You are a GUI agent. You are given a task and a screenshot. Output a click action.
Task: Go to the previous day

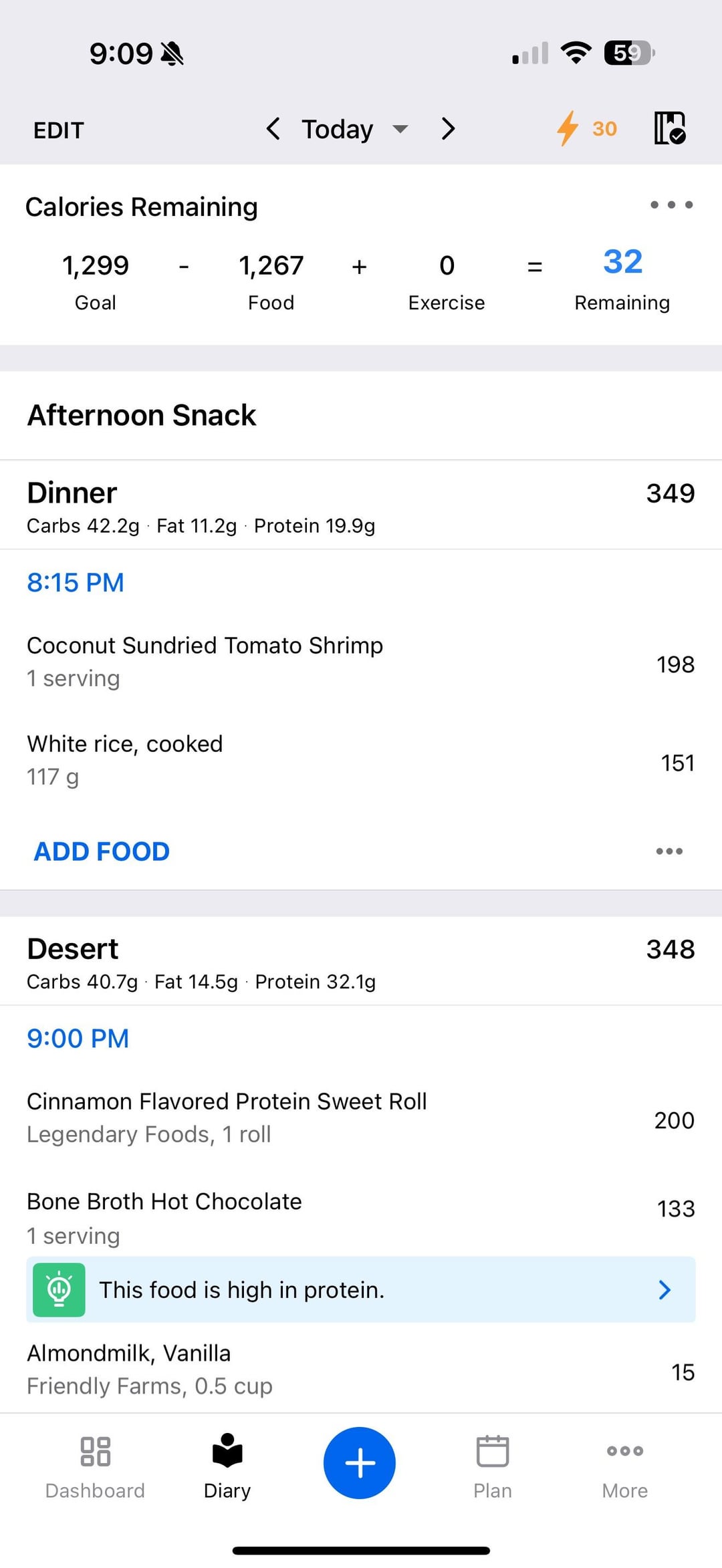click(x=273, y=128)
